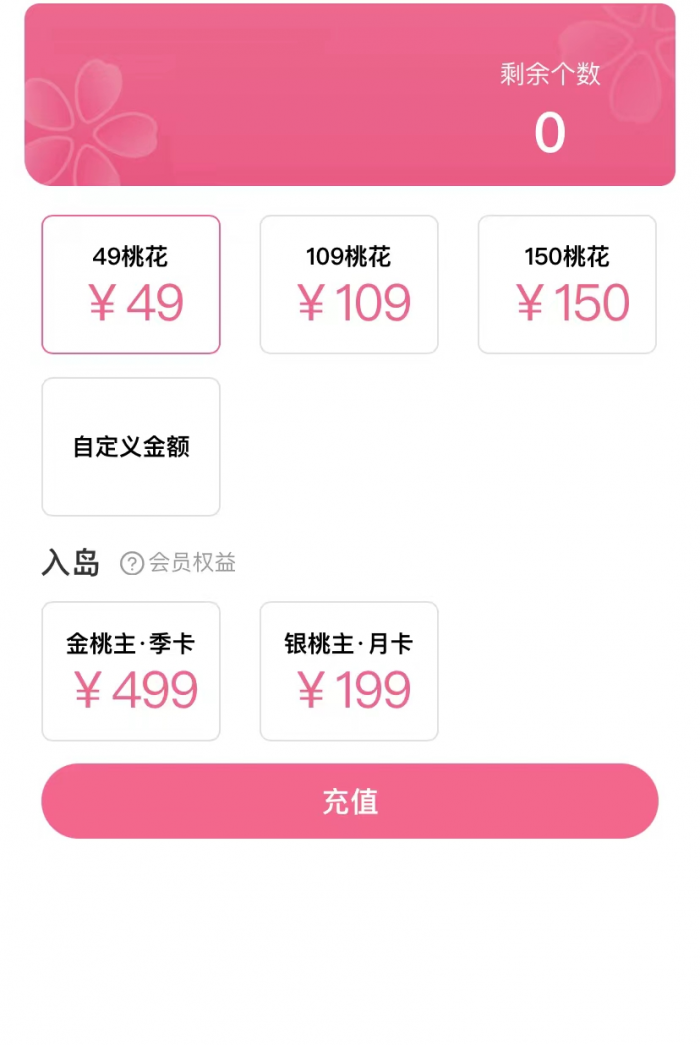700x1045 pixels.
Task: Select 金桃主·季卡 for ¥499
Action: (131, 671)
